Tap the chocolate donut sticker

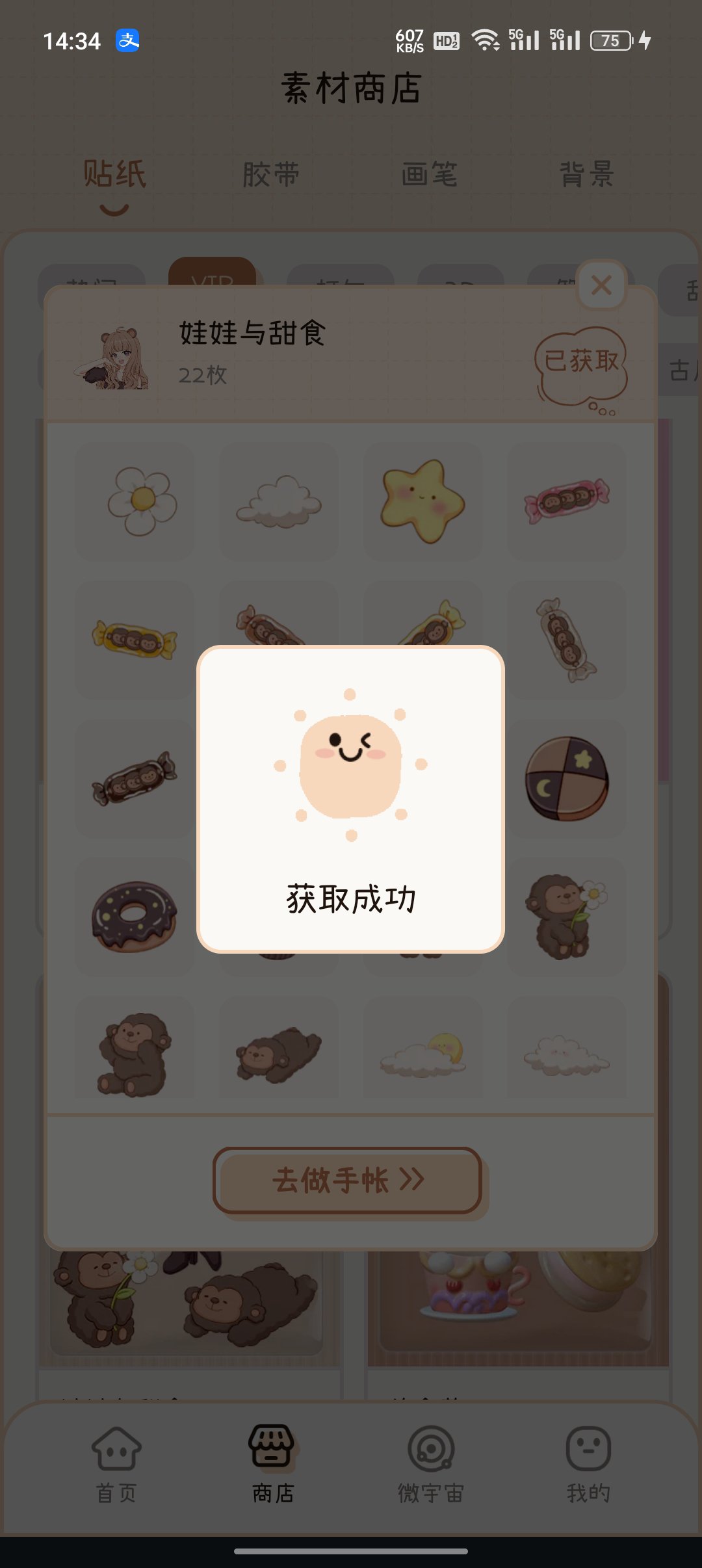pos(134,917)
